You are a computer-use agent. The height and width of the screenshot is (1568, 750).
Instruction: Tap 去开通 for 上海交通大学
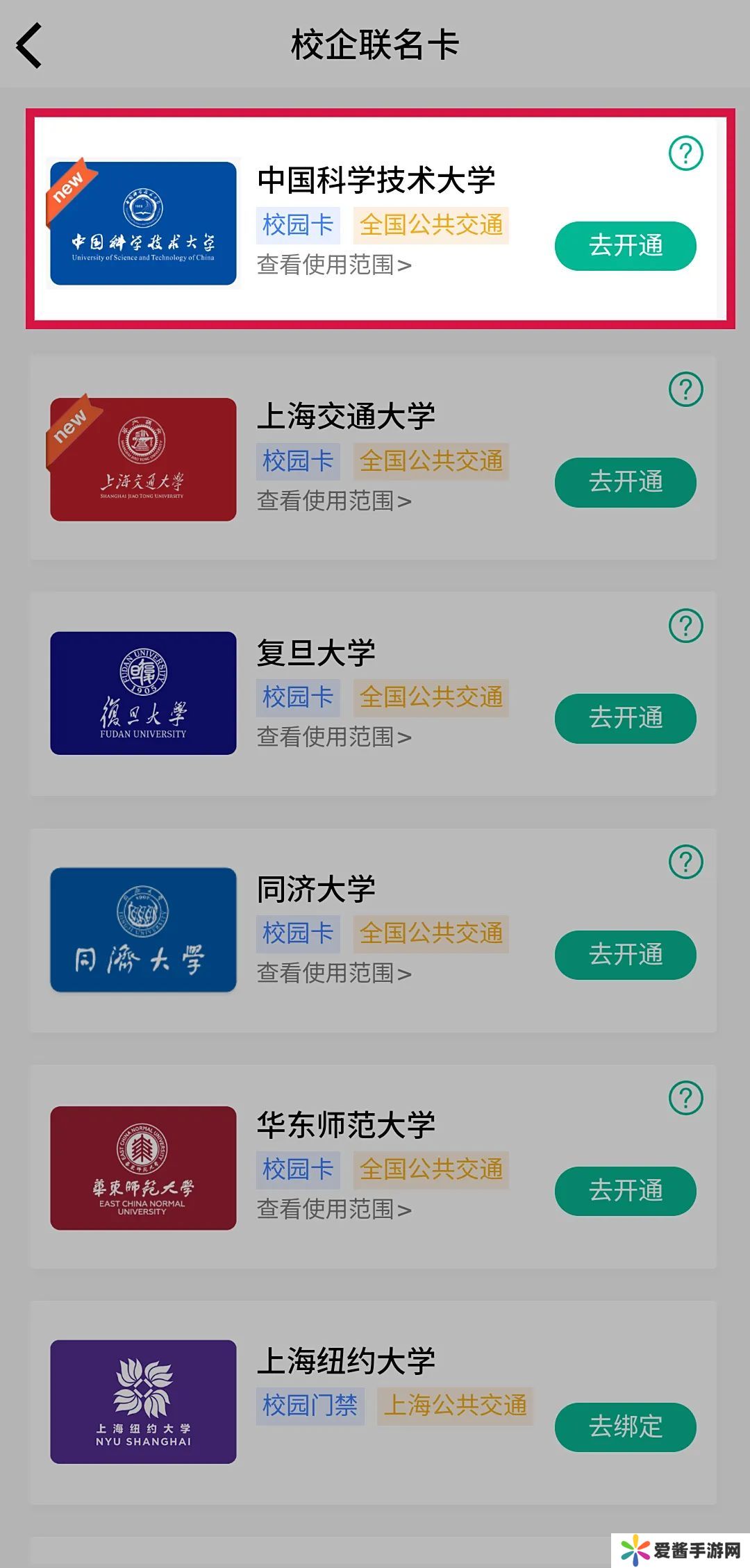click(x=625, y=482)
